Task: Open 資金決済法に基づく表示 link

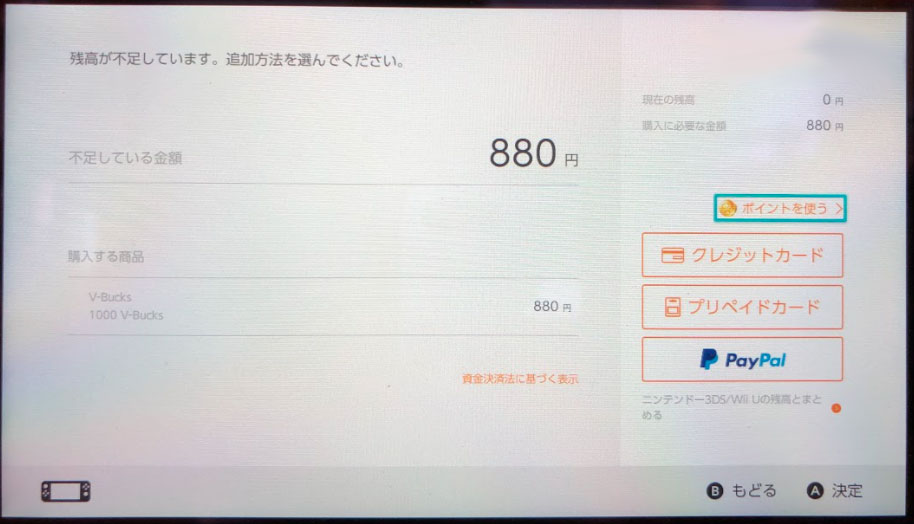Action: [519, 380]
